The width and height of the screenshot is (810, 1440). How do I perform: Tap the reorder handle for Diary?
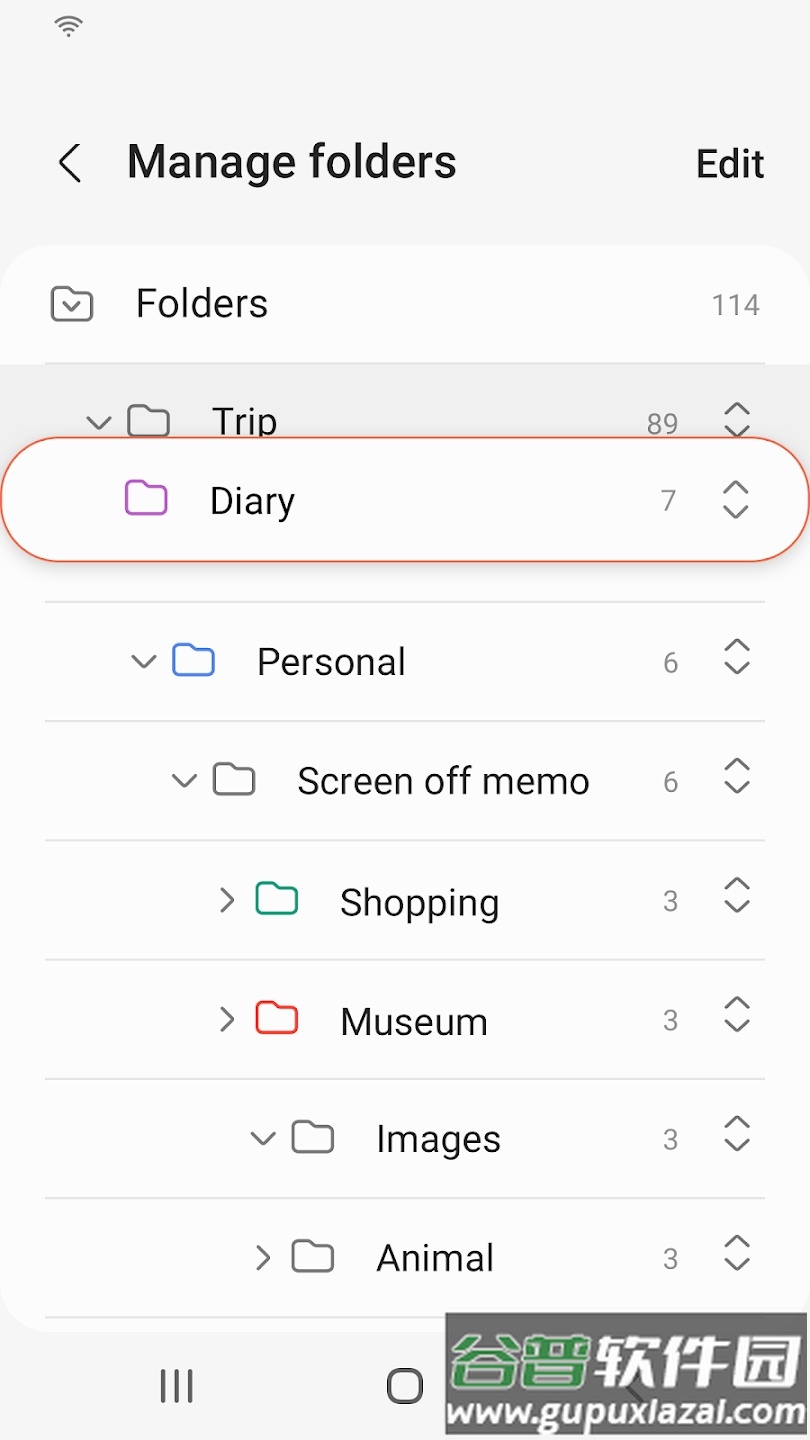pos(736,500)
